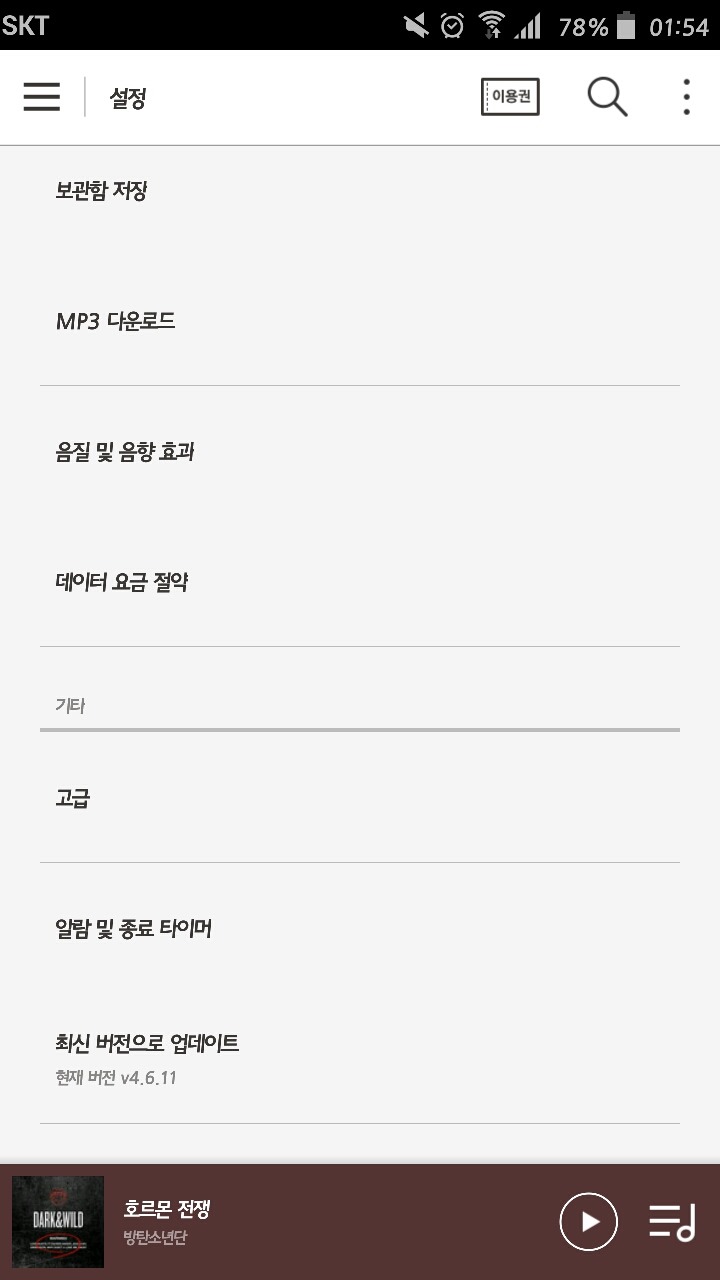
Task: Open 고급 advanced settings
Action: 360,798
